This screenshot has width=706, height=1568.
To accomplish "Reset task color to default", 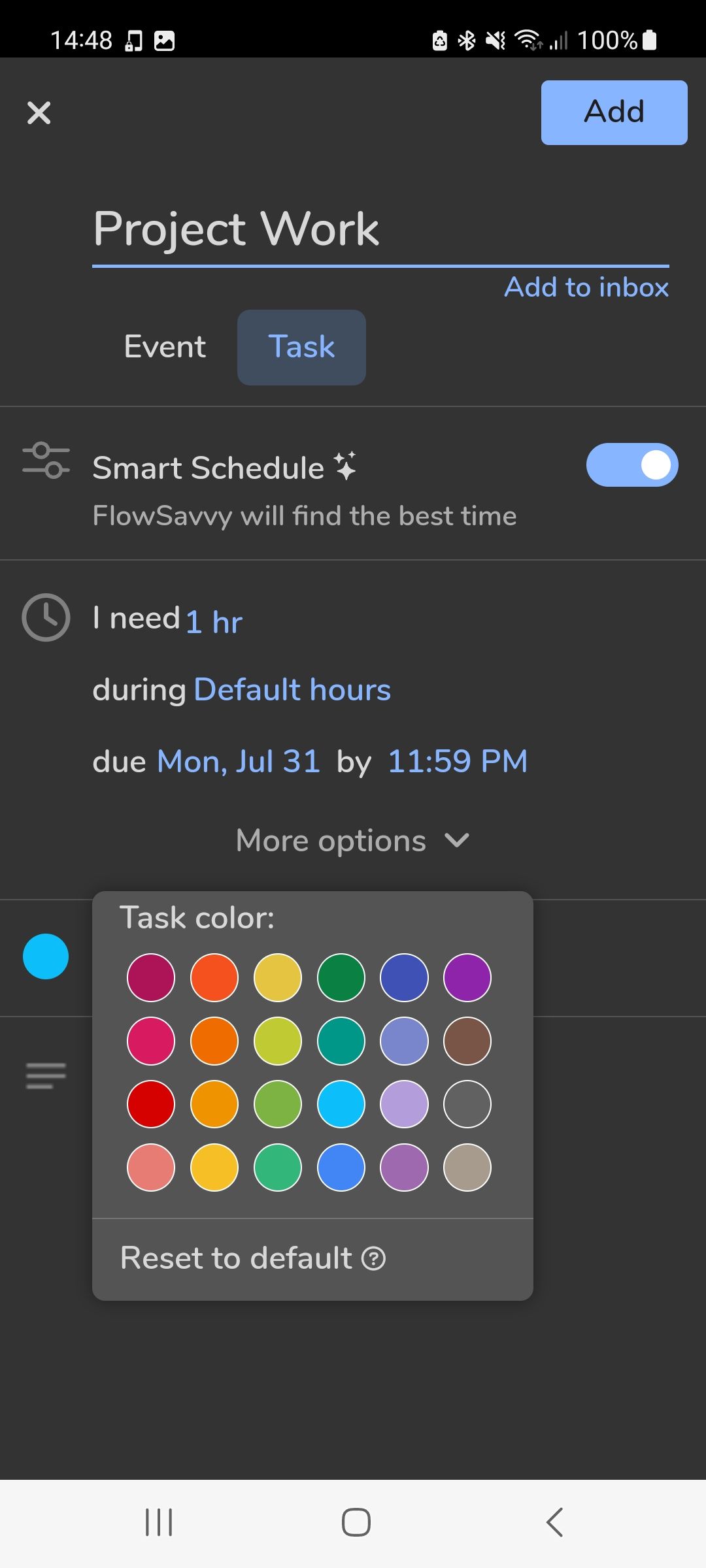I will [252, 1258].
